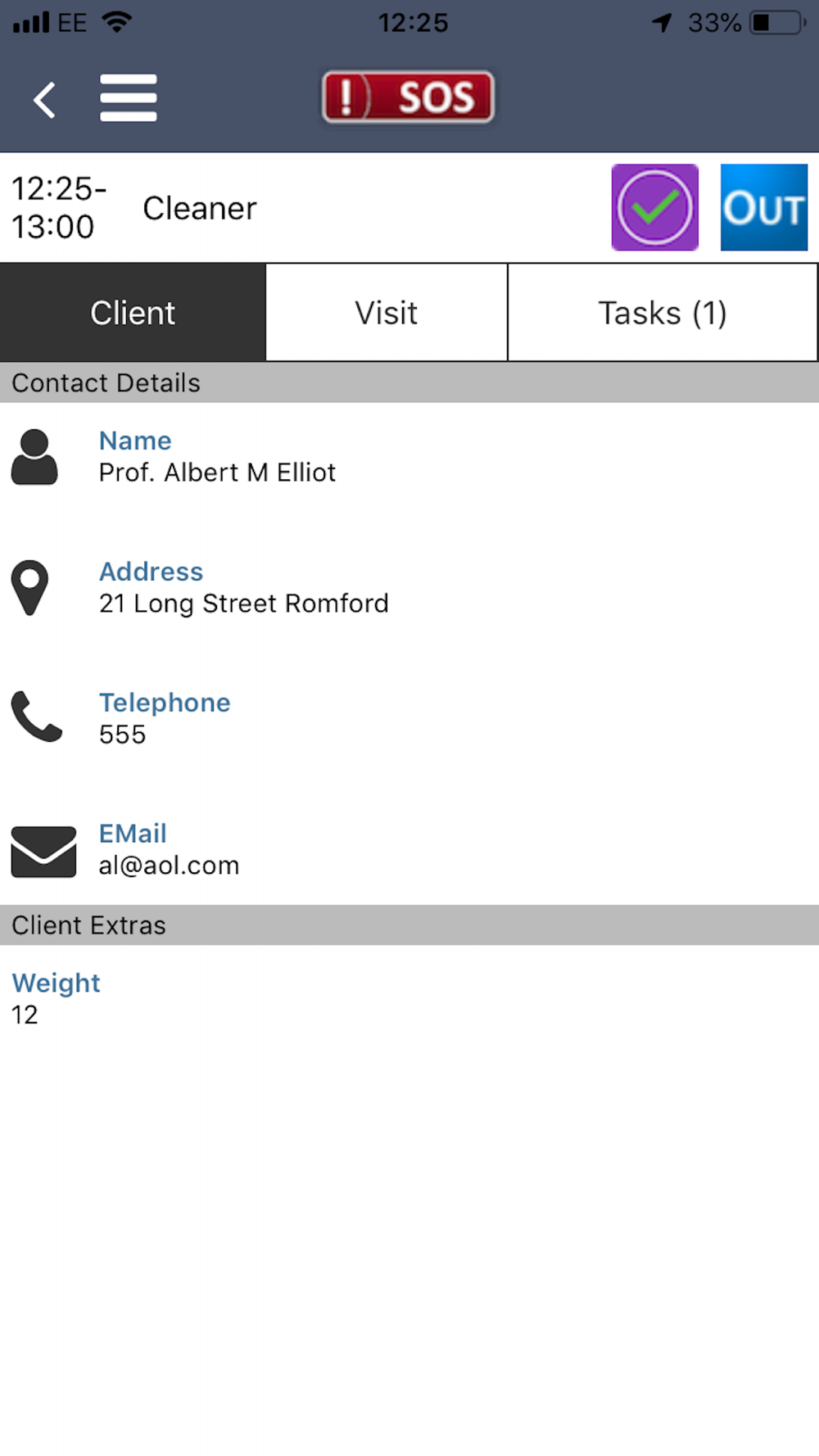Screen dimensions: 819x1456
Task: Trigger the SOS alert button
Action: coord(408,97)
